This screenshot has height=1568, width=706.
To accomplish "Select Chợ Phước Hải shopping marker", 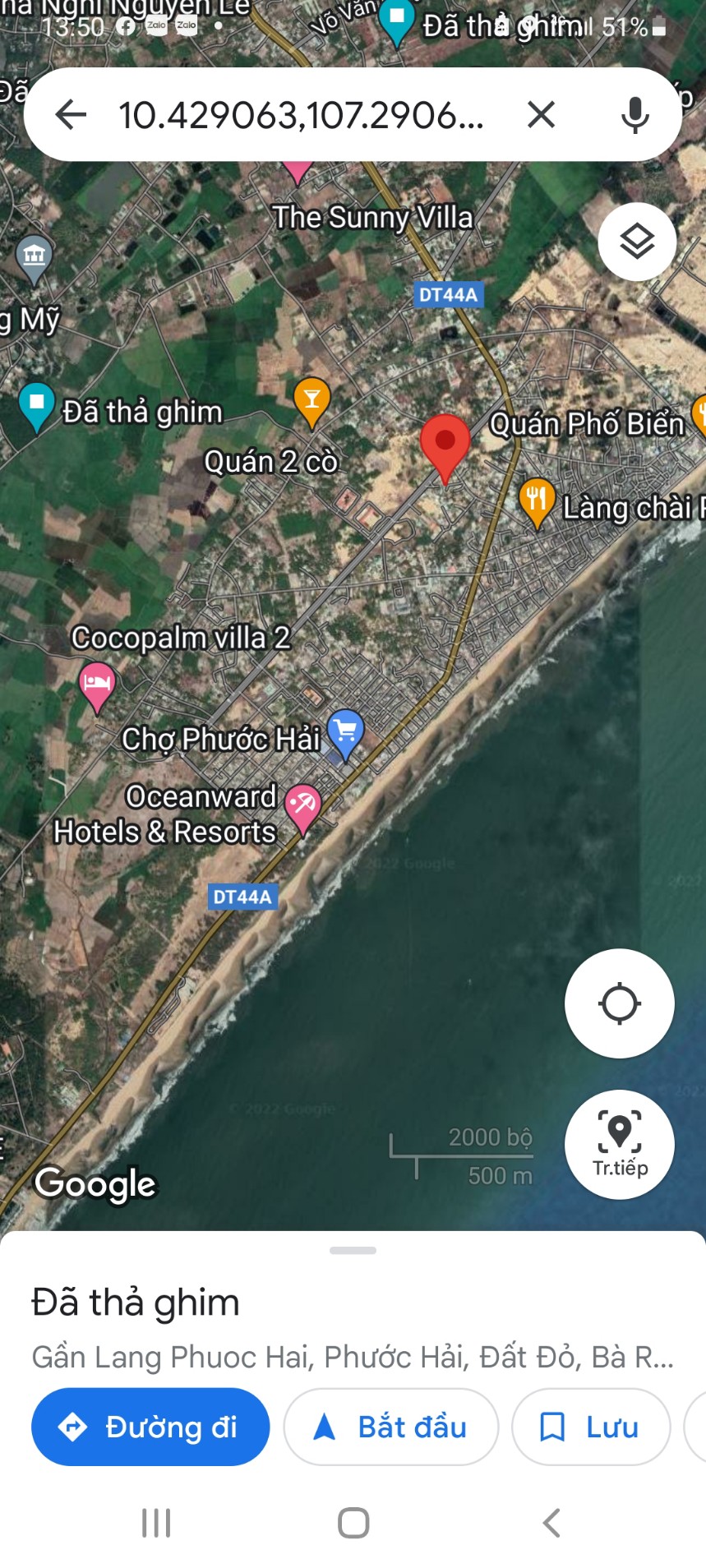I will (345, 734).
